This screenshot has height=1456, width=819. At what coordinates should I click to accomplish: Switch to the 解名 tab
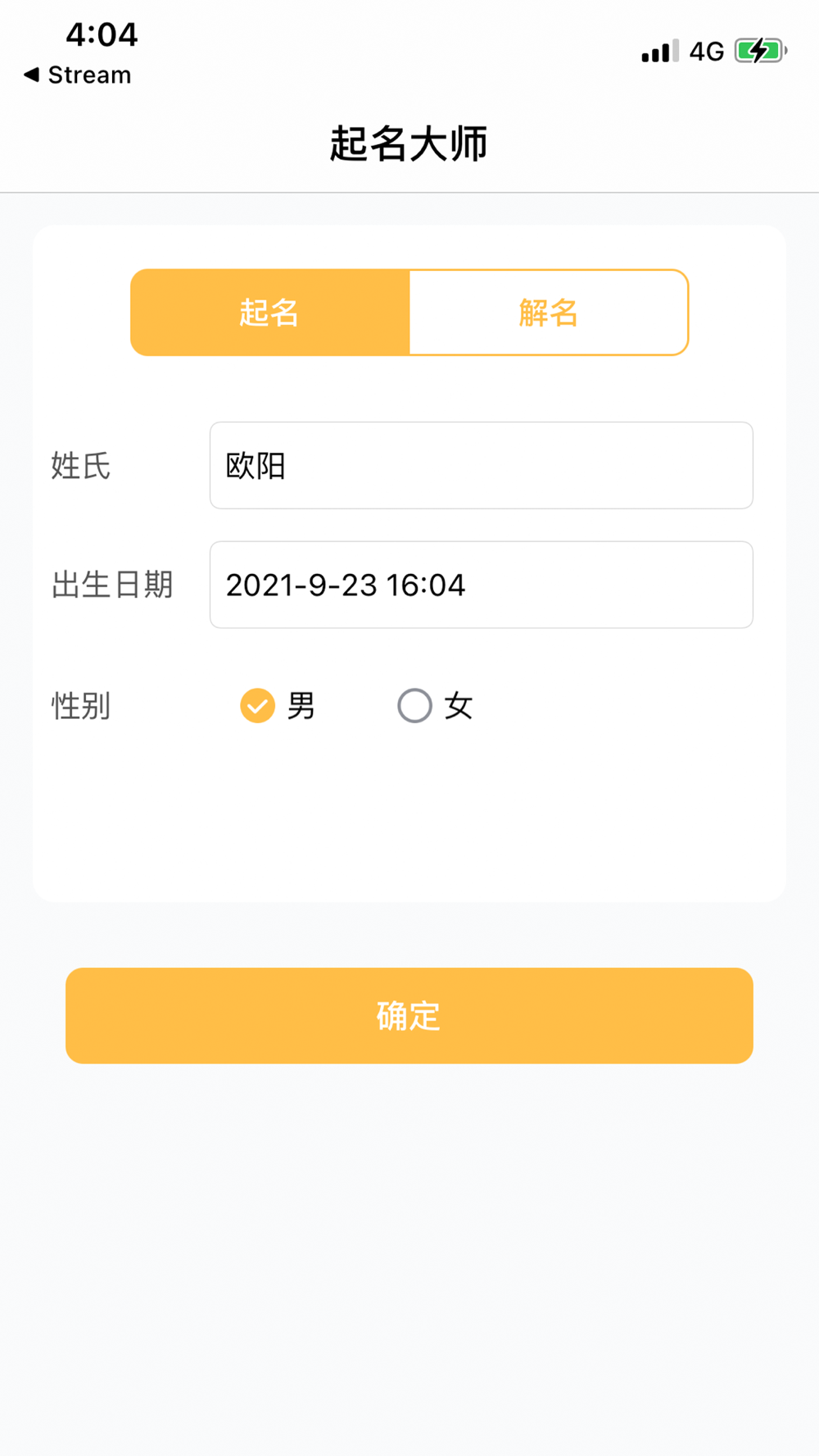tap(549, 312)
